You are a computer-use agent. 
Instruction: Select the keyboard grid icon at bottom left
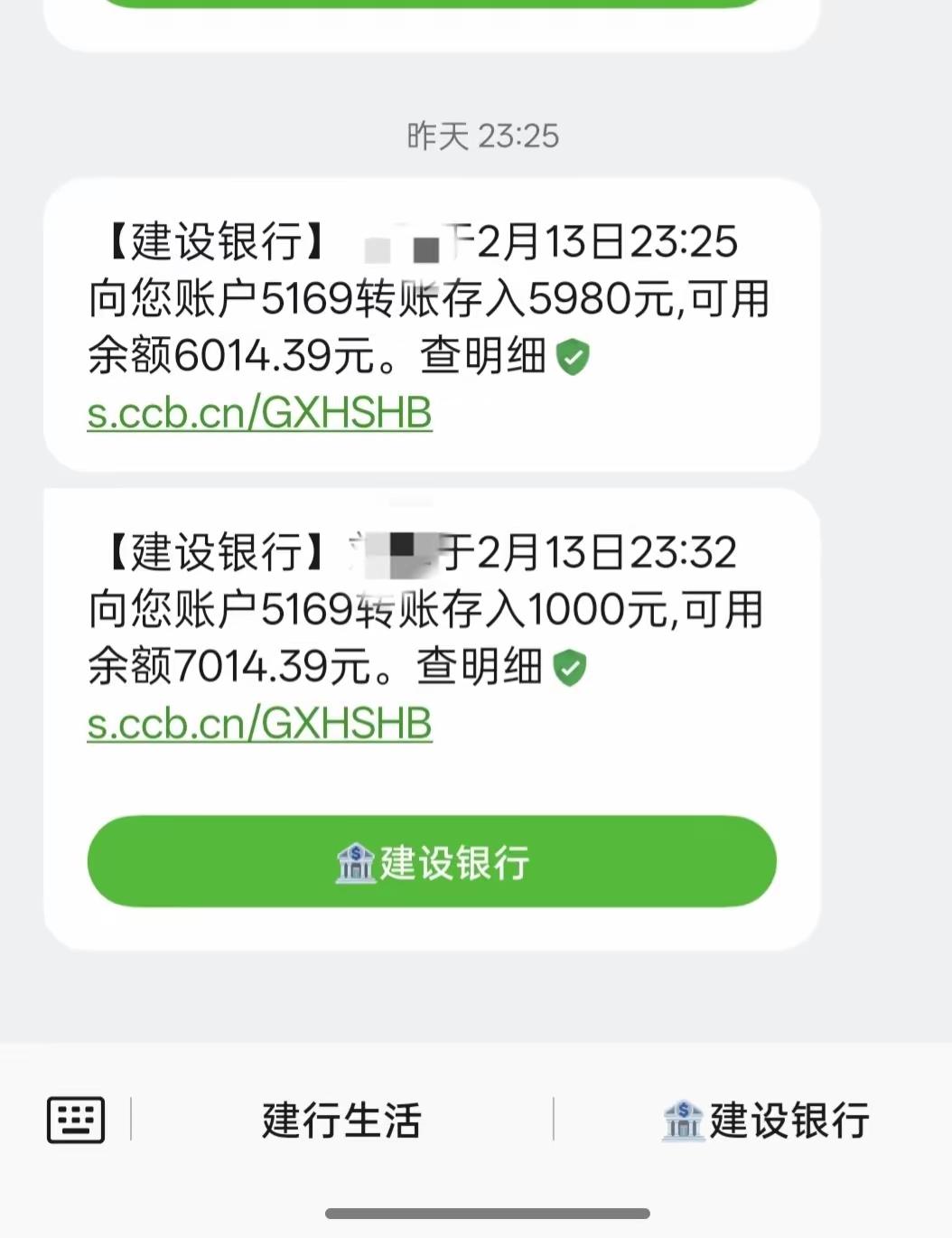(x=78, y=1121)
